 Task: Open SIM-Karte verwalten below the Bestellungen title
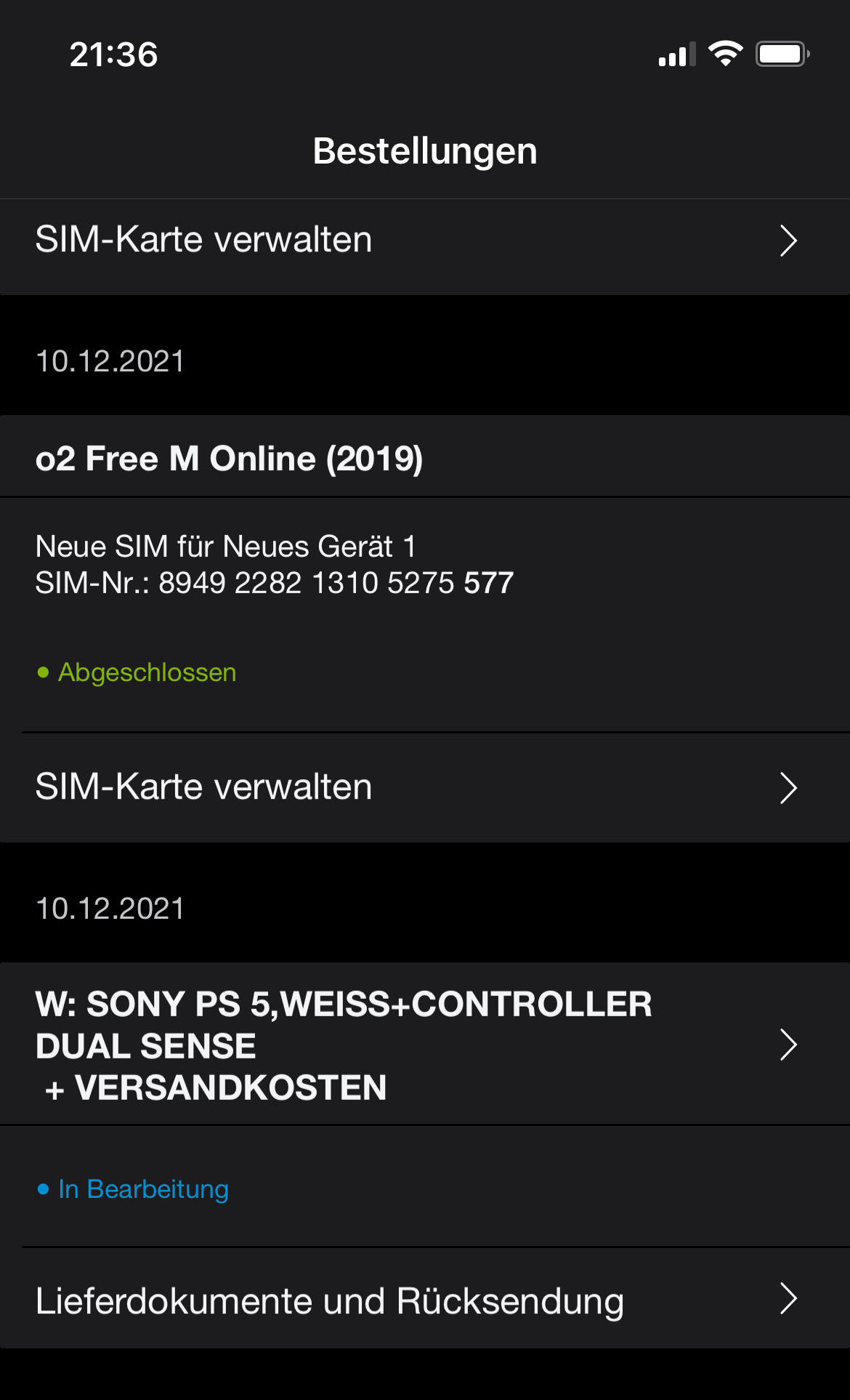pyautogui.click(x=425, y=241)
